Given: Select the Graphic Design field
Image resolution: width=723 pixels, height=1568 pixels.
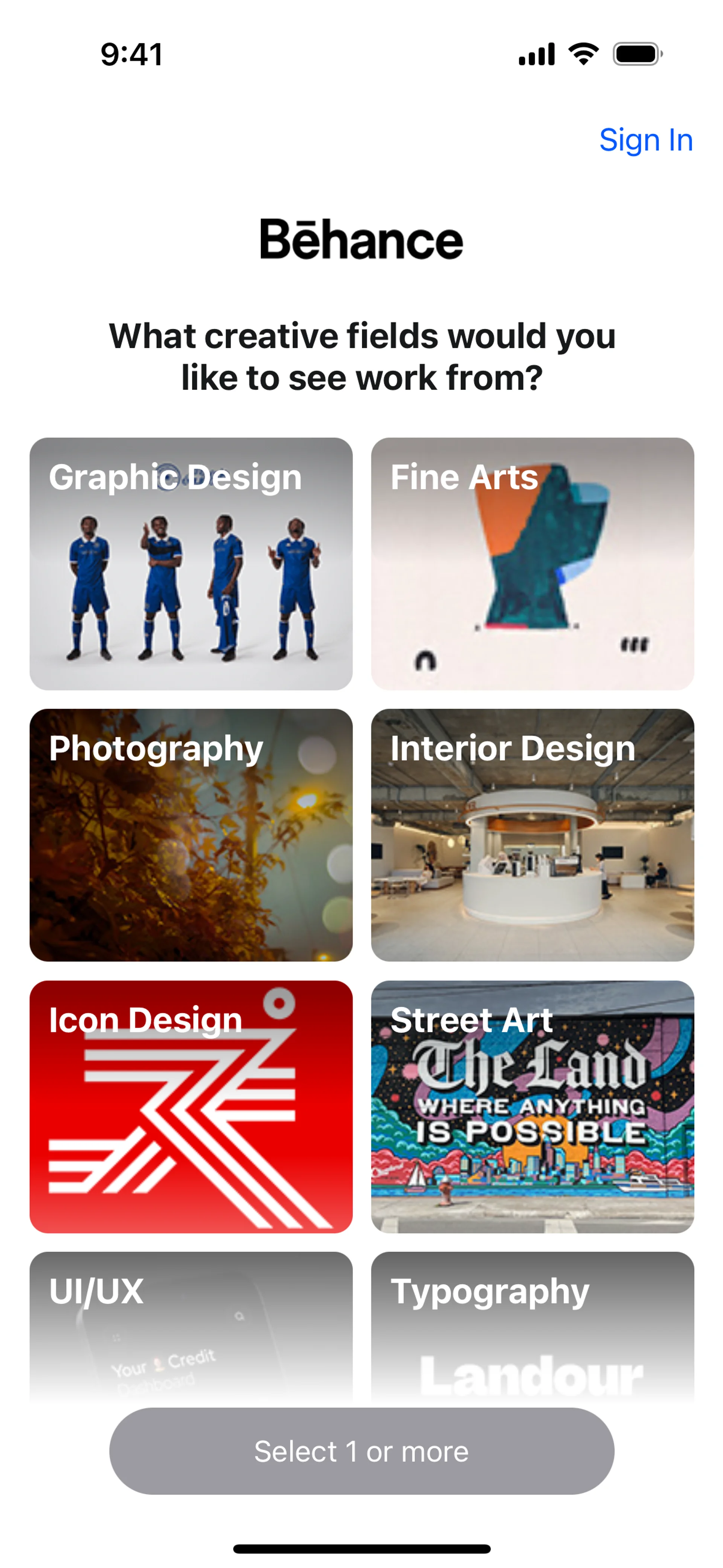Looking at the screenshot, I should point(191,563).
